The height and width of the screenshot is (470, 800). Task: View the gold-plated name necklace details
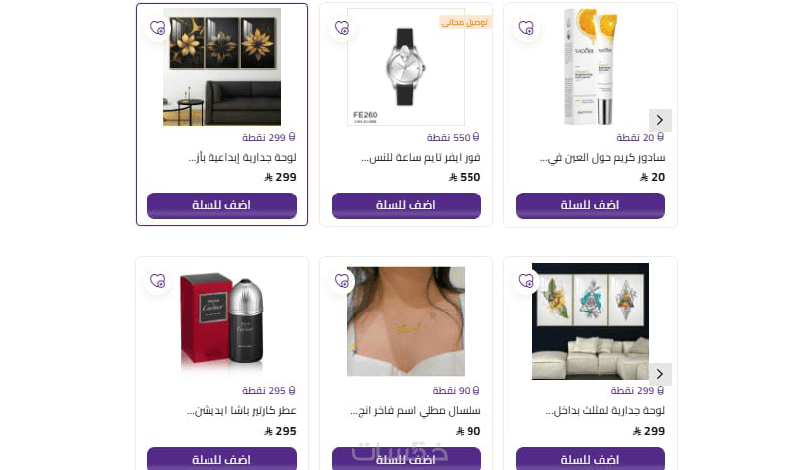pos(415,411)
